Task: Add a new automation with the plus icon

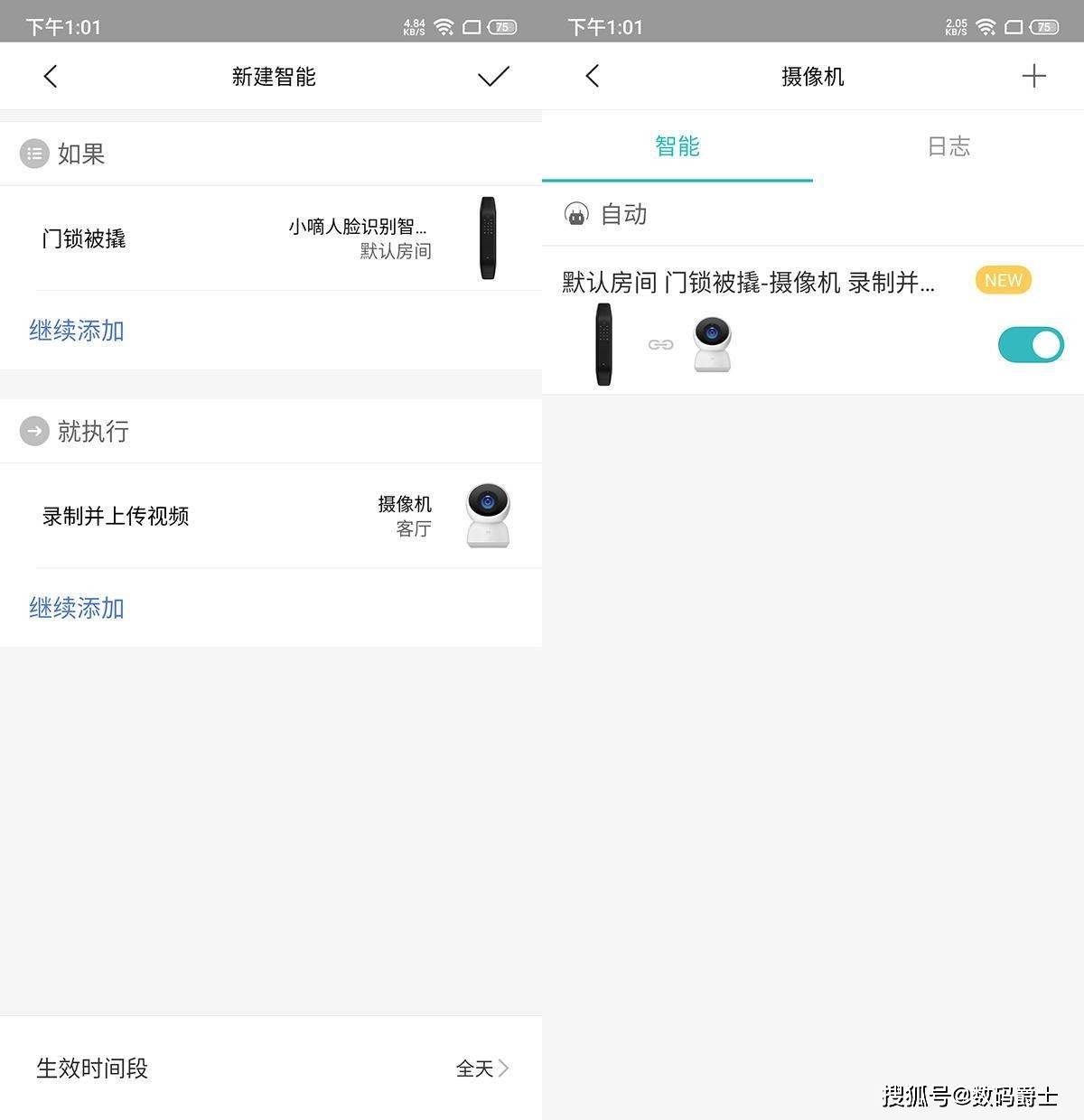Action: click(1033, 77)
